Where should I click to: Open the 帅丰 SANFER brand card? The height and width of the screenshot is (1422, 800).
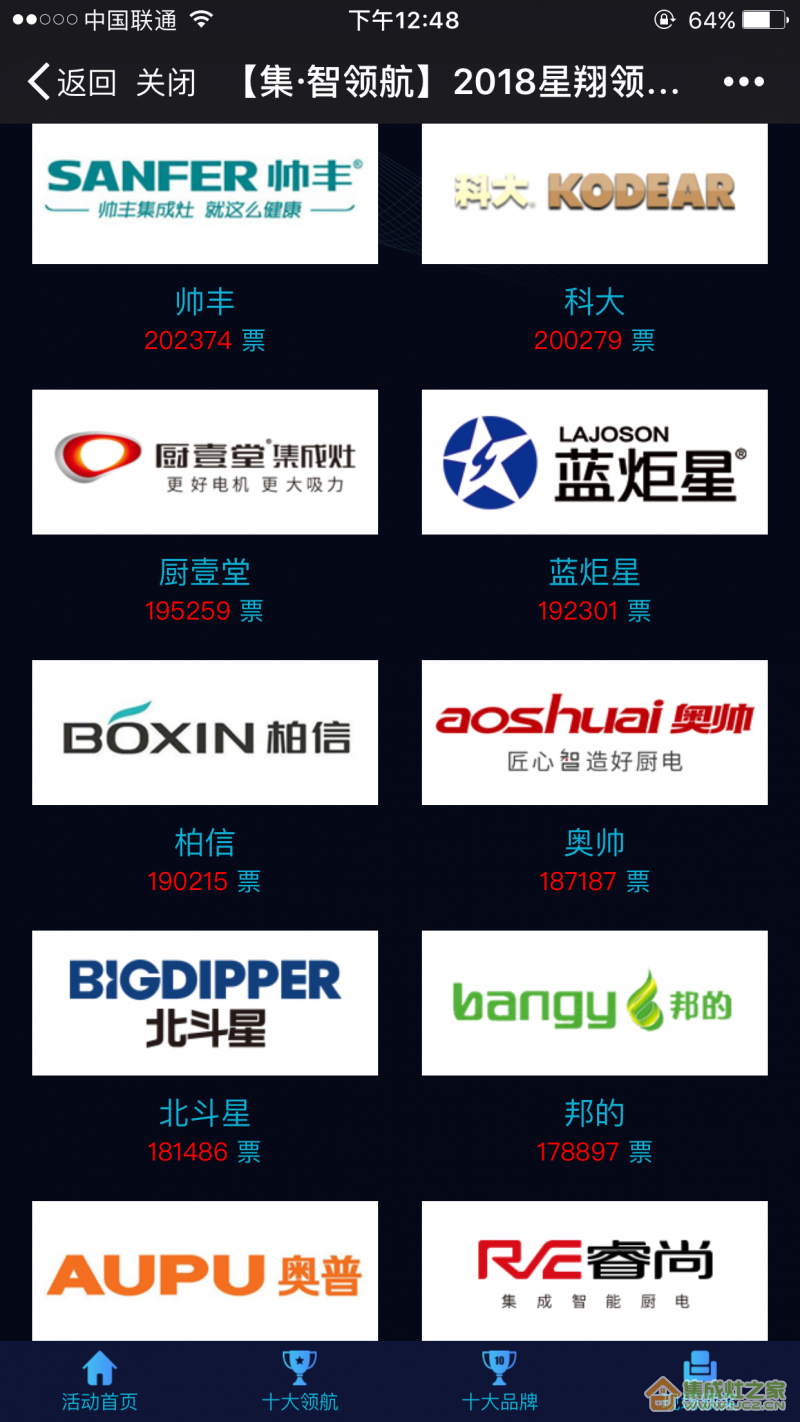click(x=205, y=194)
